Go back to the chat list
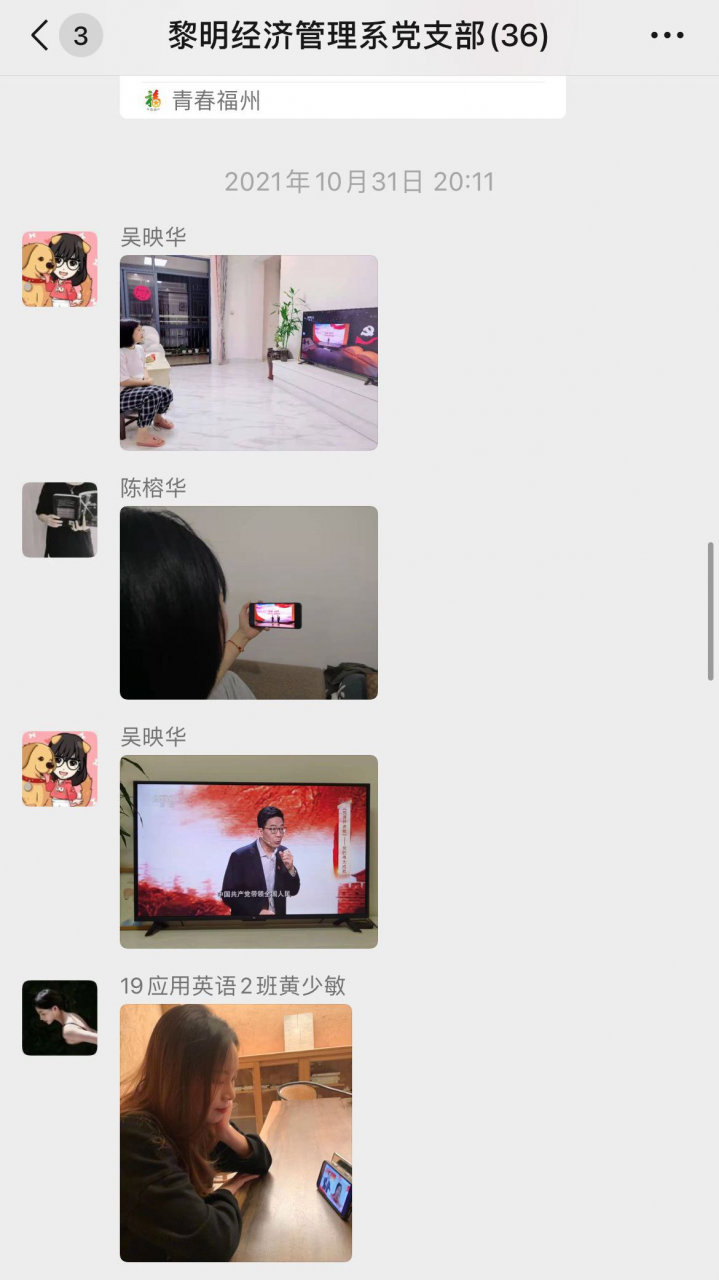Viewport: 719px width, 1280px height. click(40, 37)
